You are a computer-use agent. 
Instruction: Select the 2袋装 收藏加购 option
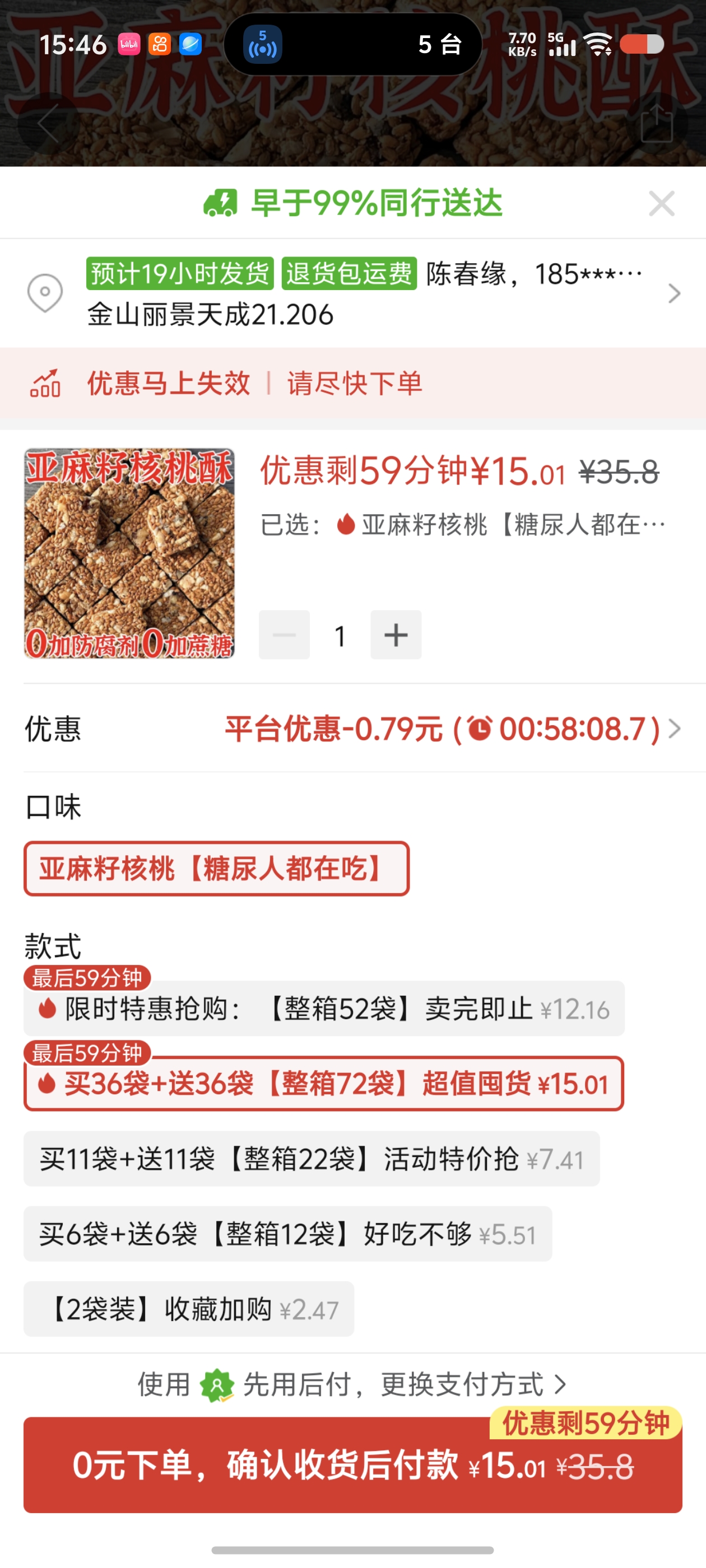[x=189, y=1309]
